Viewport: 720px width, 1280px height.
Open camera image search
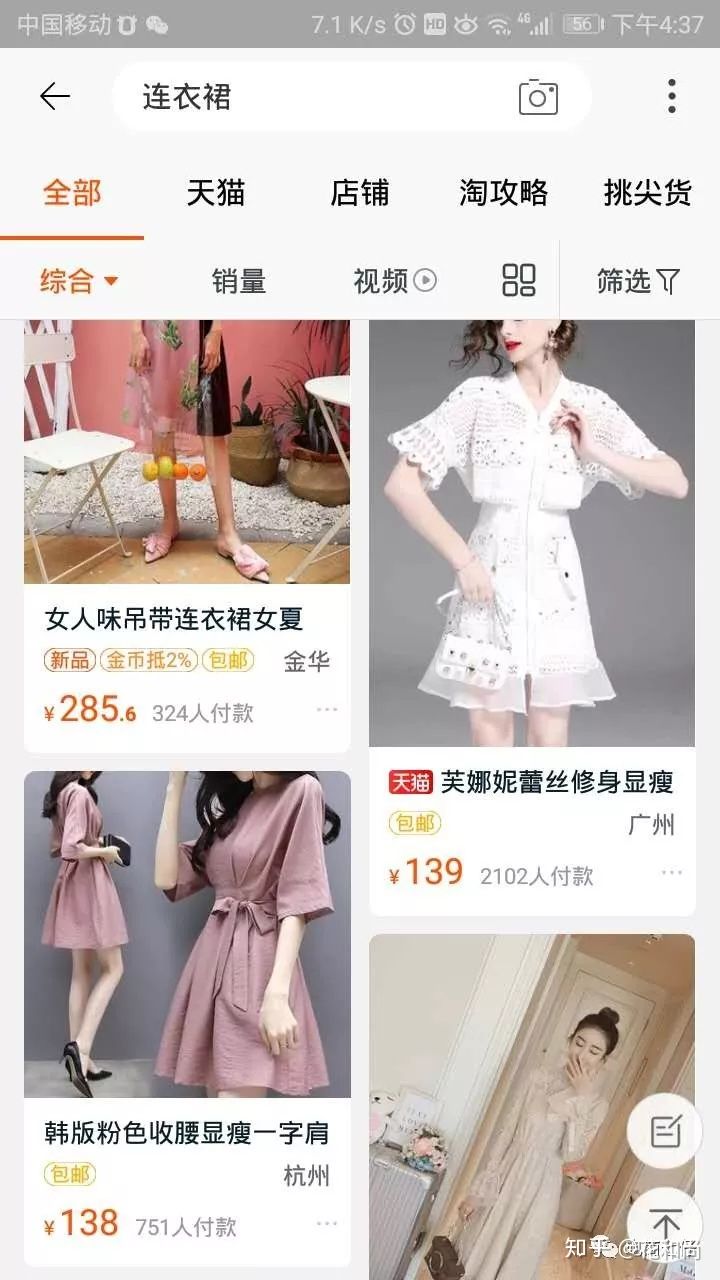538,97
